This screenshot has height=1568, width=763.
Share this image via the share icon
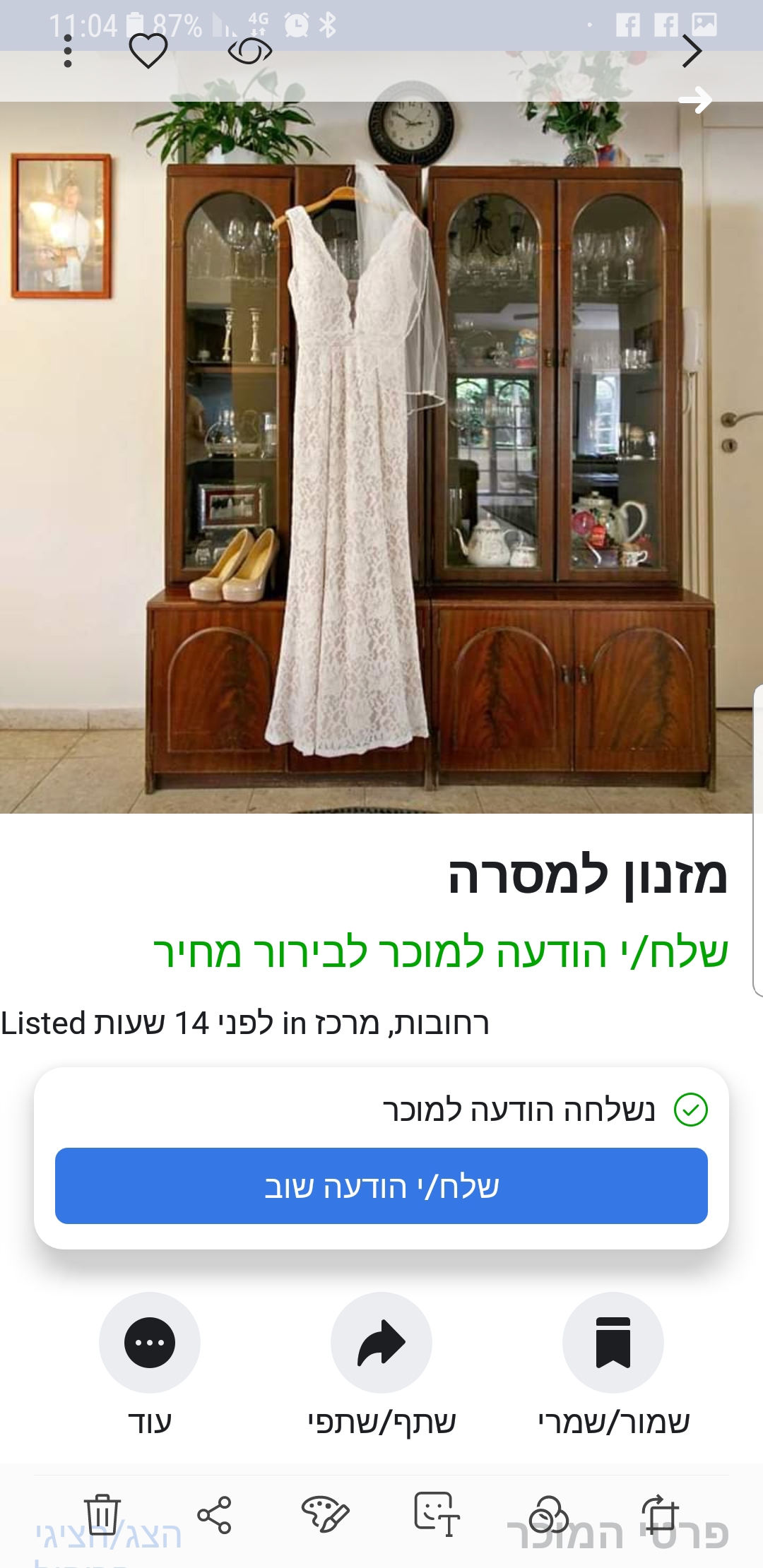(x=214, y=1515)
